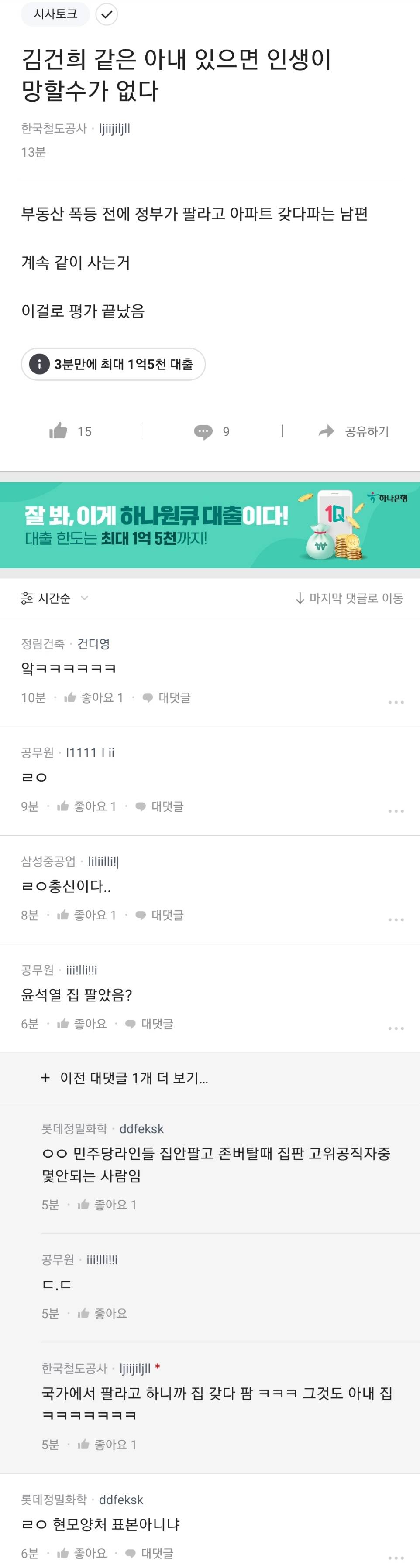
Task: Reply to 건디엉's comment
Action: (x=166, y=697)
